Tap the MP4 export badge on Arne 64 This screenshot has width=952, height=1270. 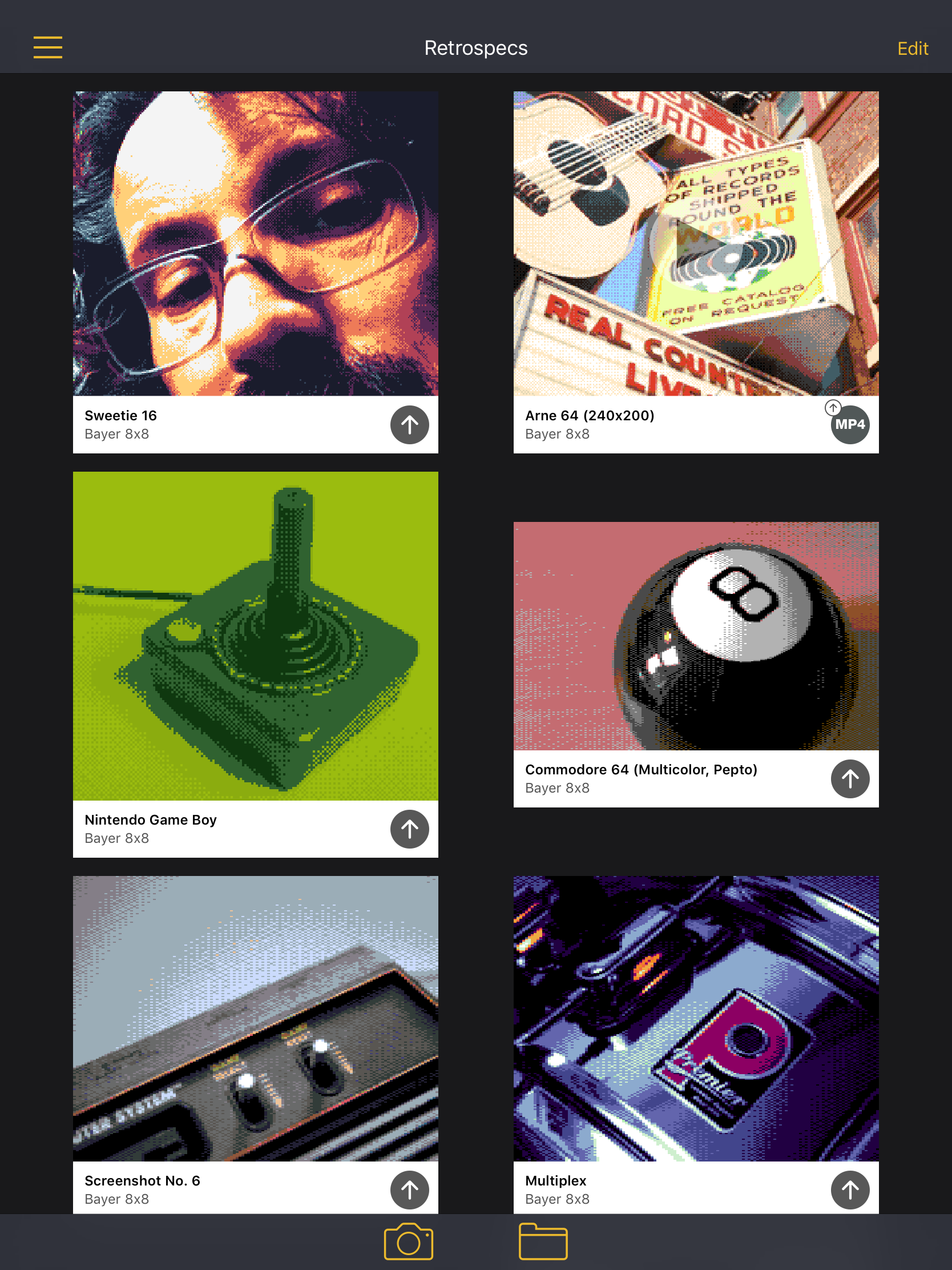[x=849, y=425]
